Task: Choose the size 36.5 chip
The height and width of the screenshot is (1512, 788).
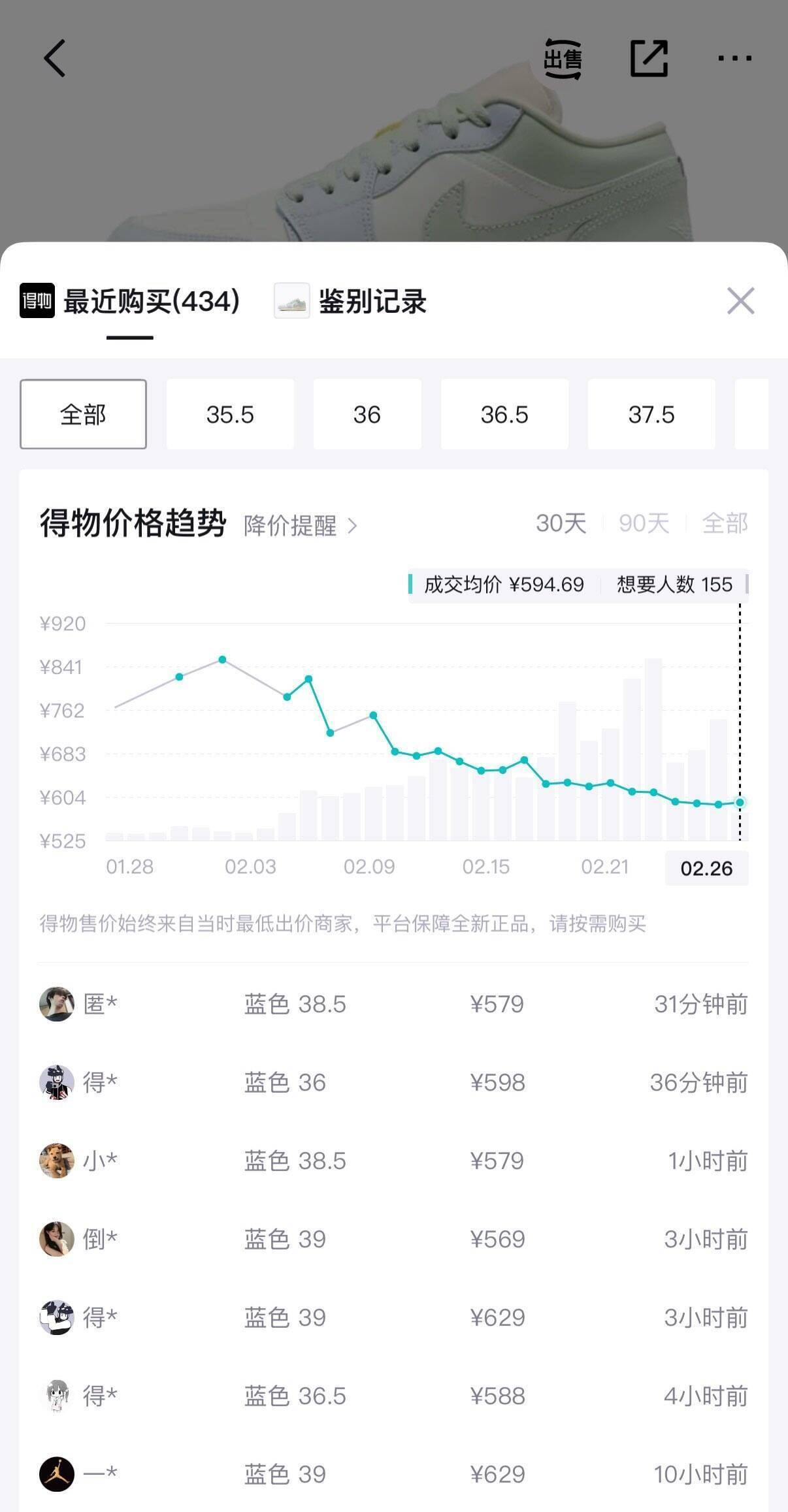Action: 504,414
